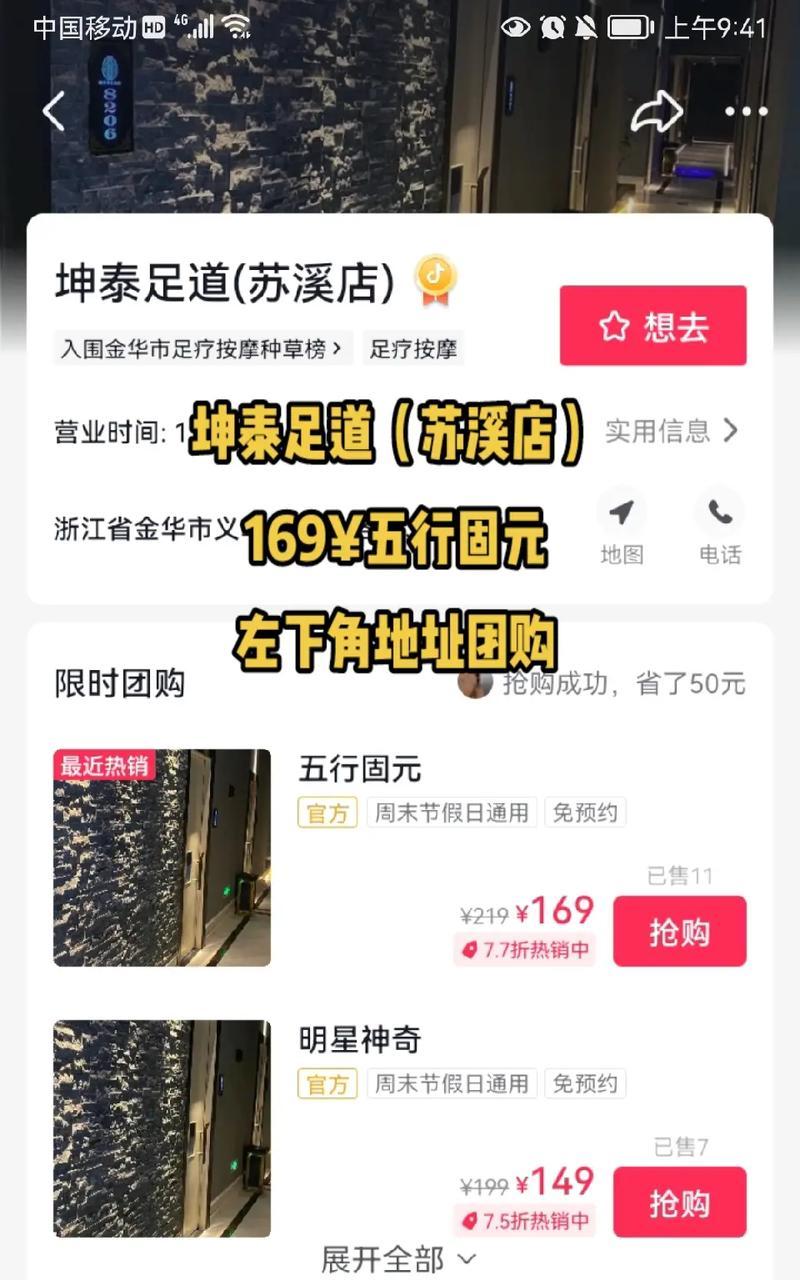Screen dimensions: 800x1280
Task: Tap 抢购 for 五行固元 deal
Action: point(679,931)
